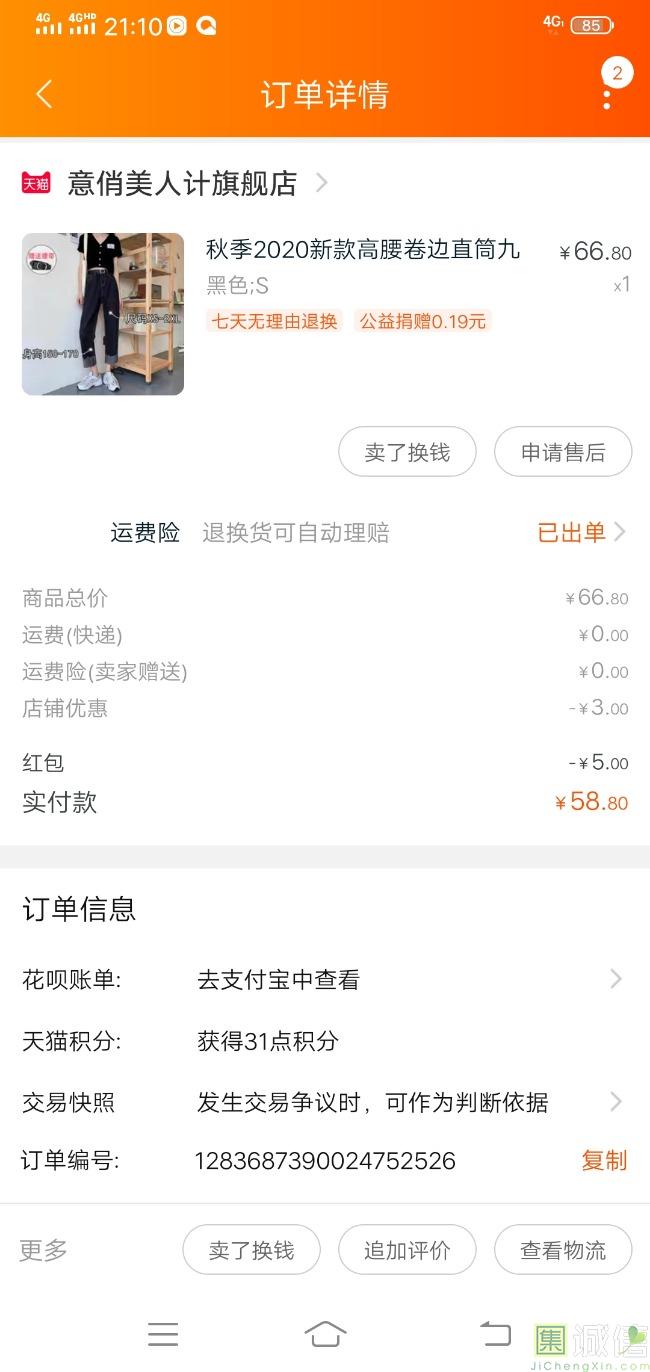View the product image of the trousers

point(103,314)
